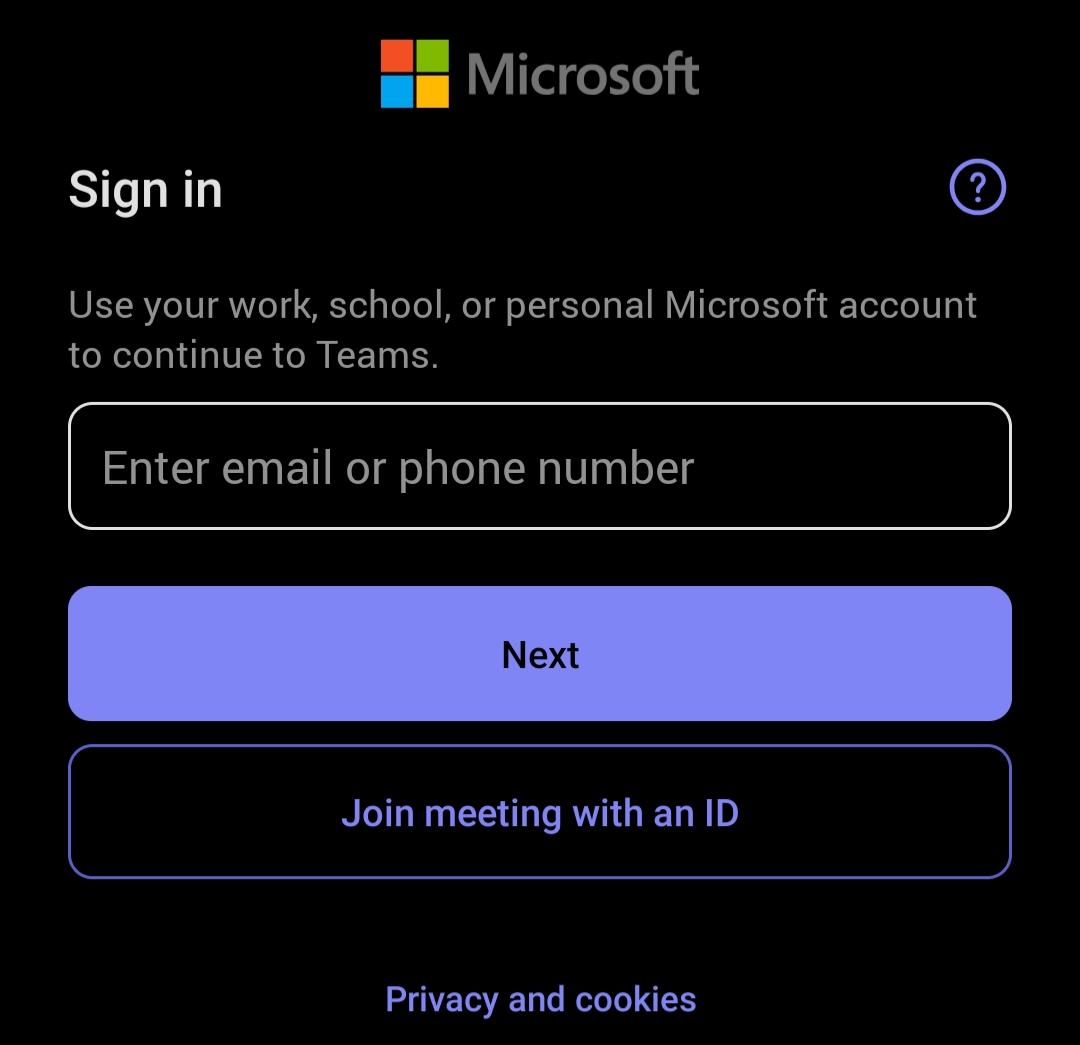Focus the email or phone number field

tap(540, 466)
